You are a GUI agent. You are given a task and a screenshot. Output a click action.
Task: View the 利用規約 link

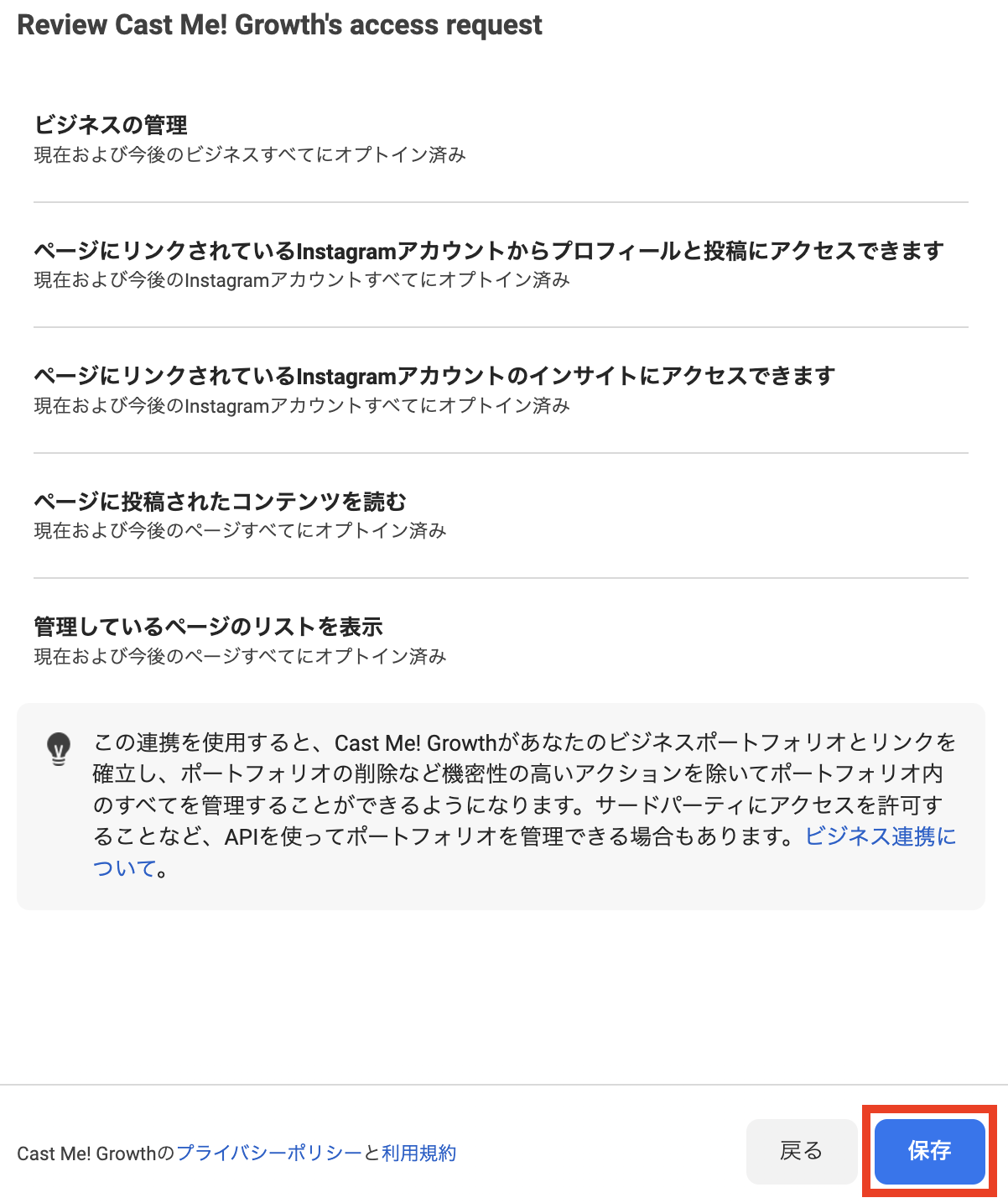(418, 1154)
